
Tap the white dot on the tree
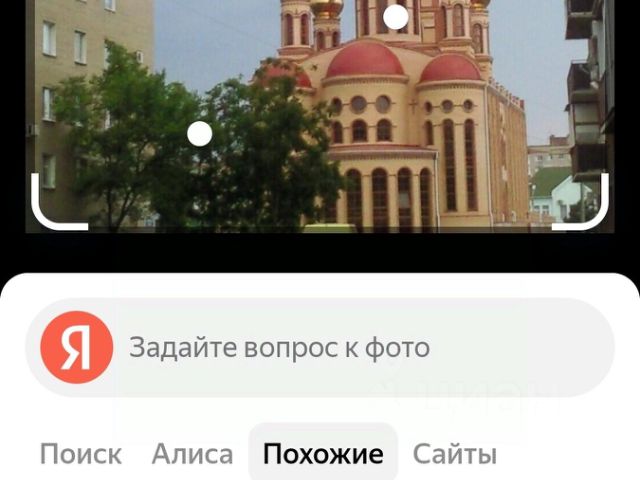click(x=200, y=133)
